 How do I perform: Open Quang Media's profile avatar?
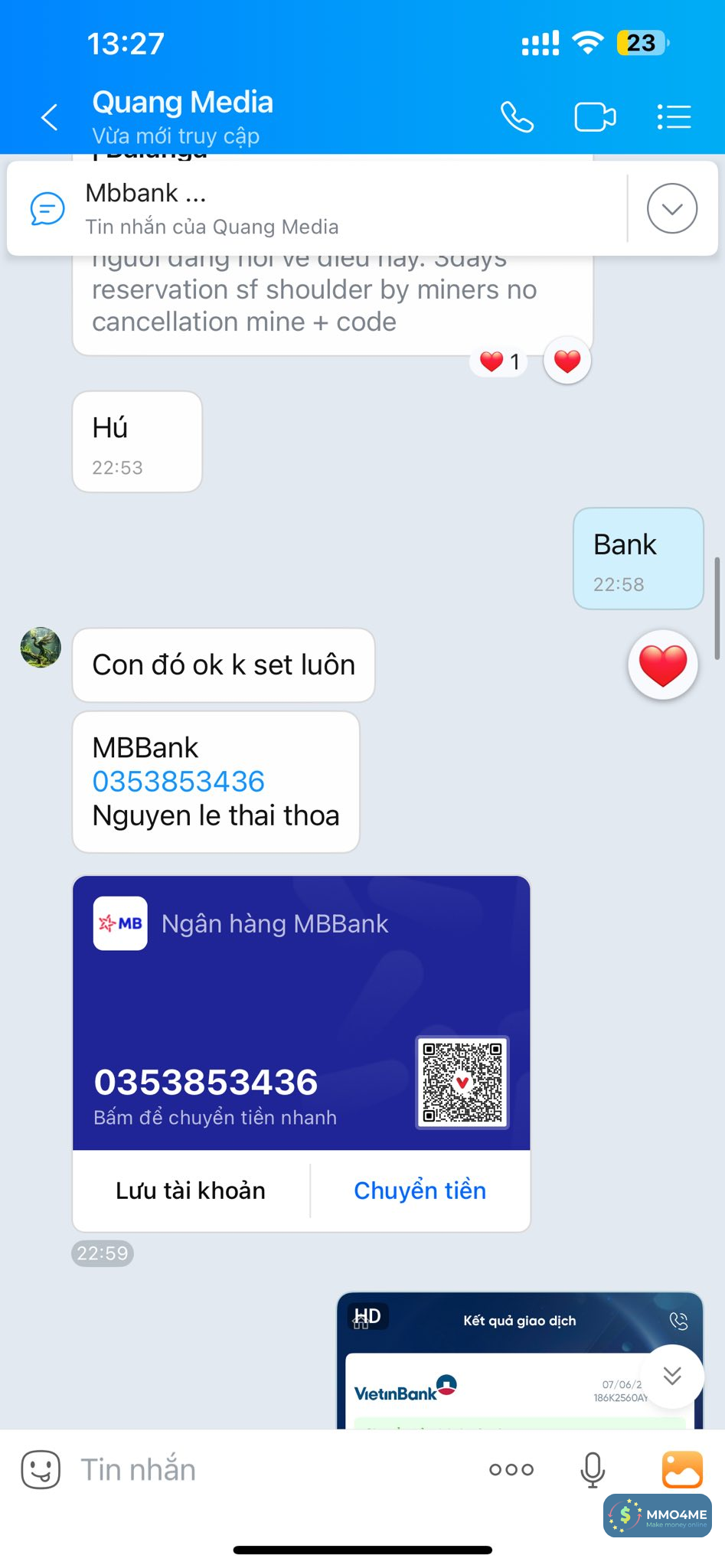click(41, 648)
